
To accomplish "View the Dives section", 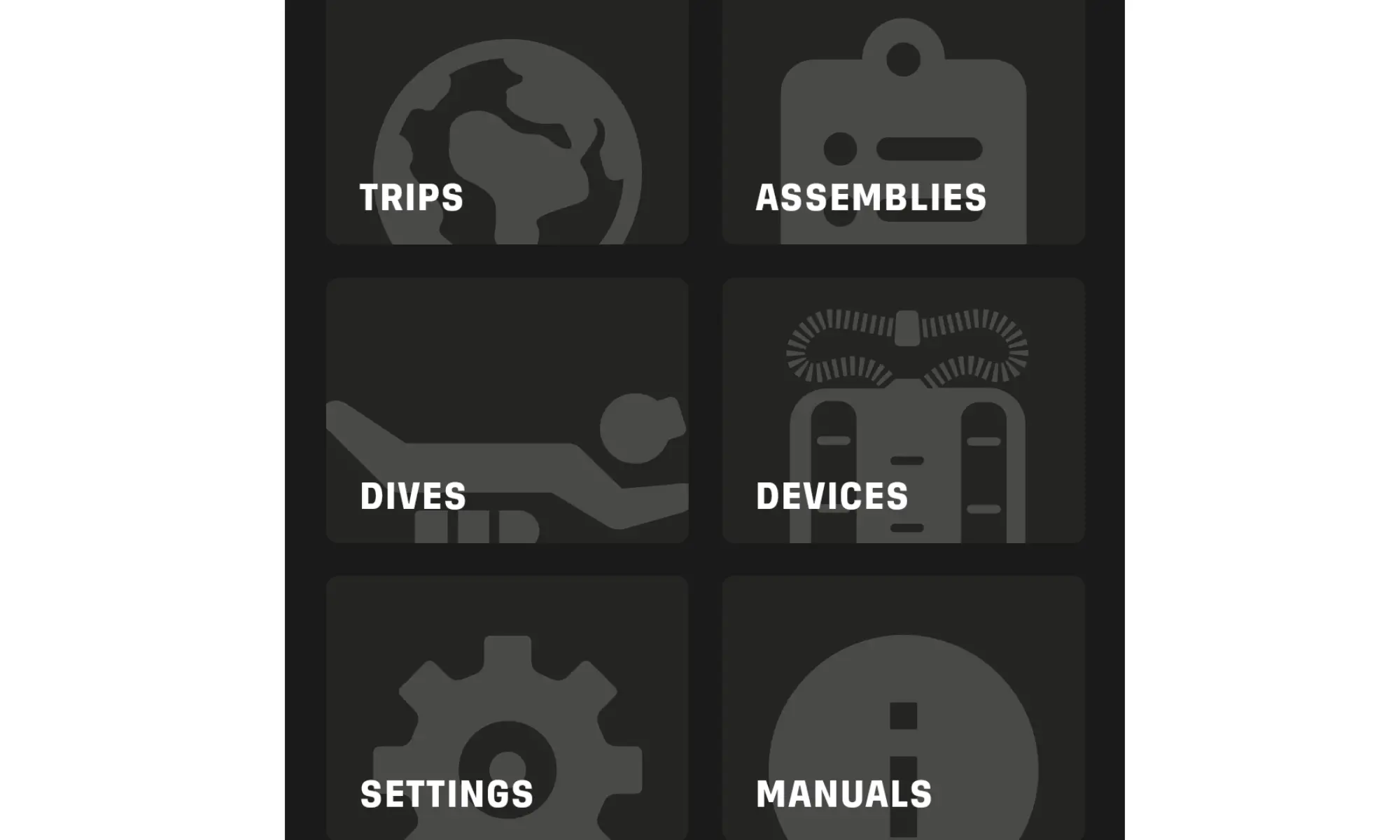I will pos(507,410).
